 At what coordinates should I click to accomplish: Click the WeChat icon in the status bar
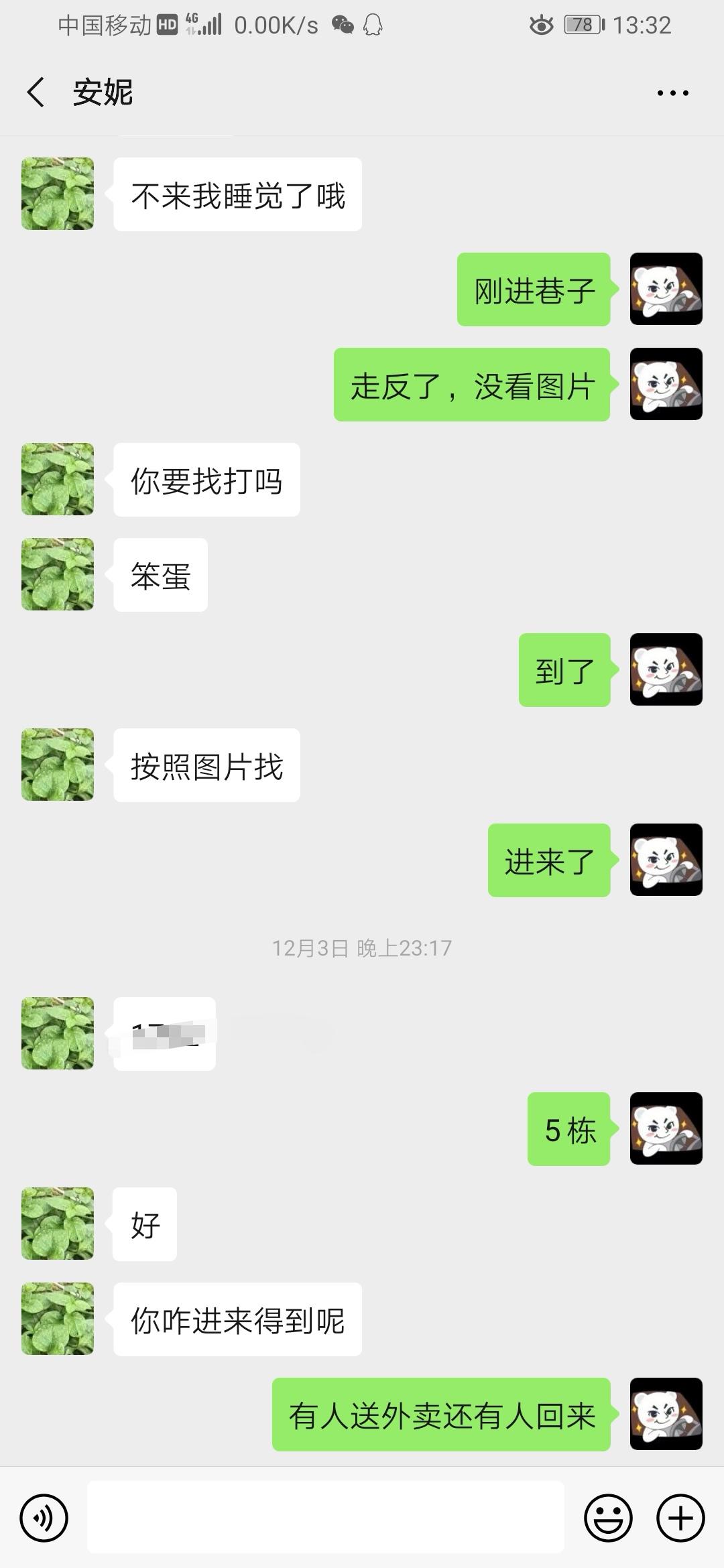pos(343,25)
